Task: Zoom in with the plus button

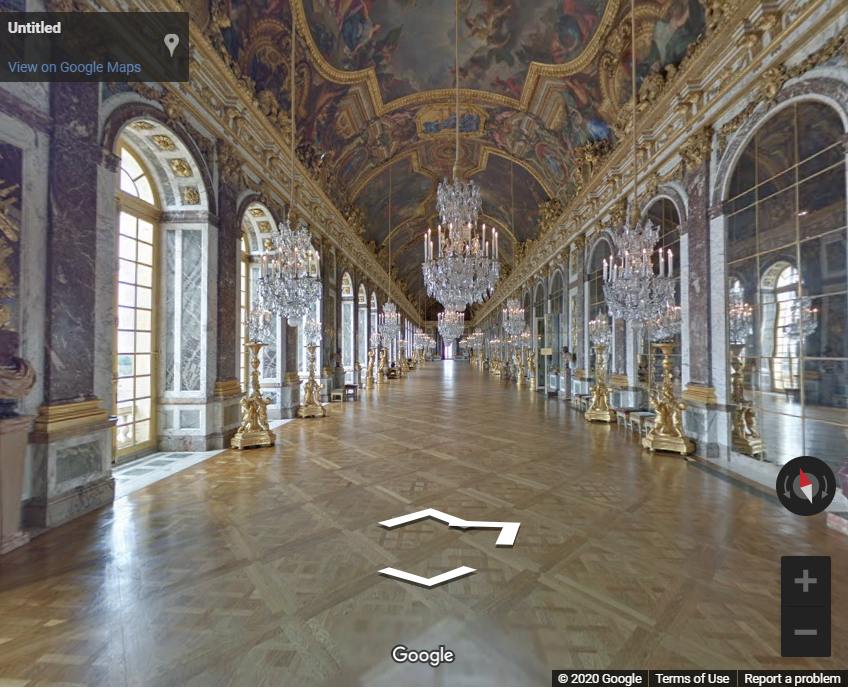Action: point(805,581)
